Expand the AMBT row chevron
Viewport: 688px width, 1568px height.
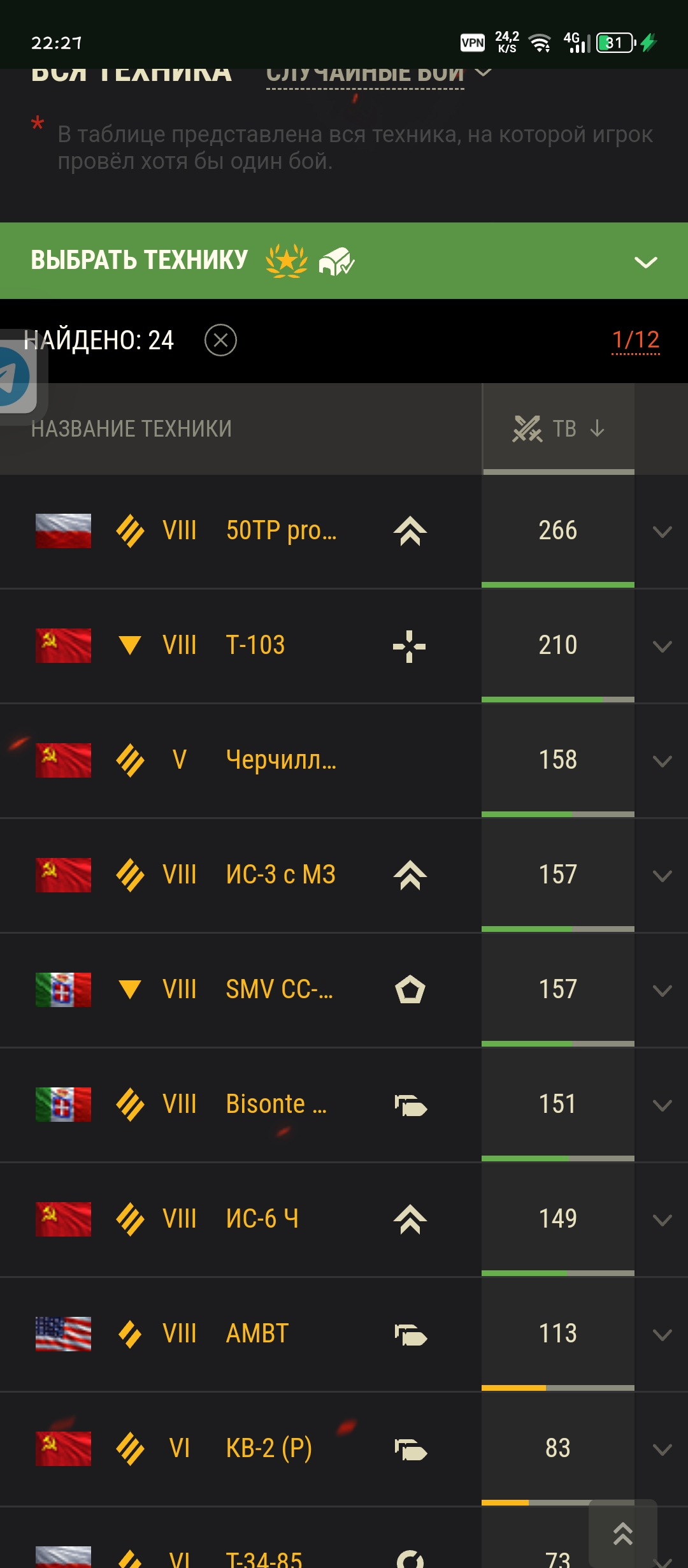click(663, 1335)
